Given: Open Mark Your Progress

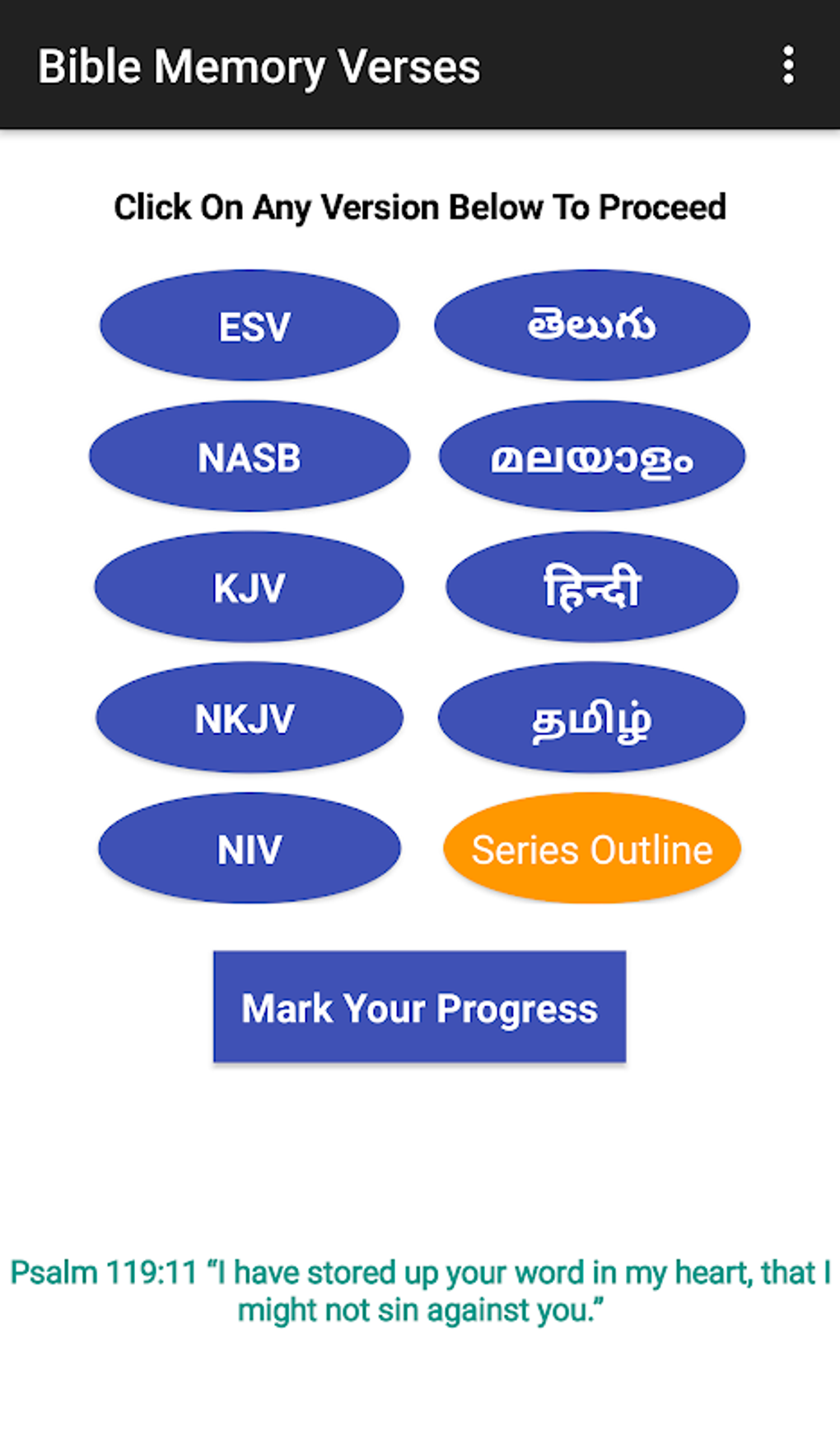Looking at the screenshot, I should pyautogui.click(x=419, y=1007).
